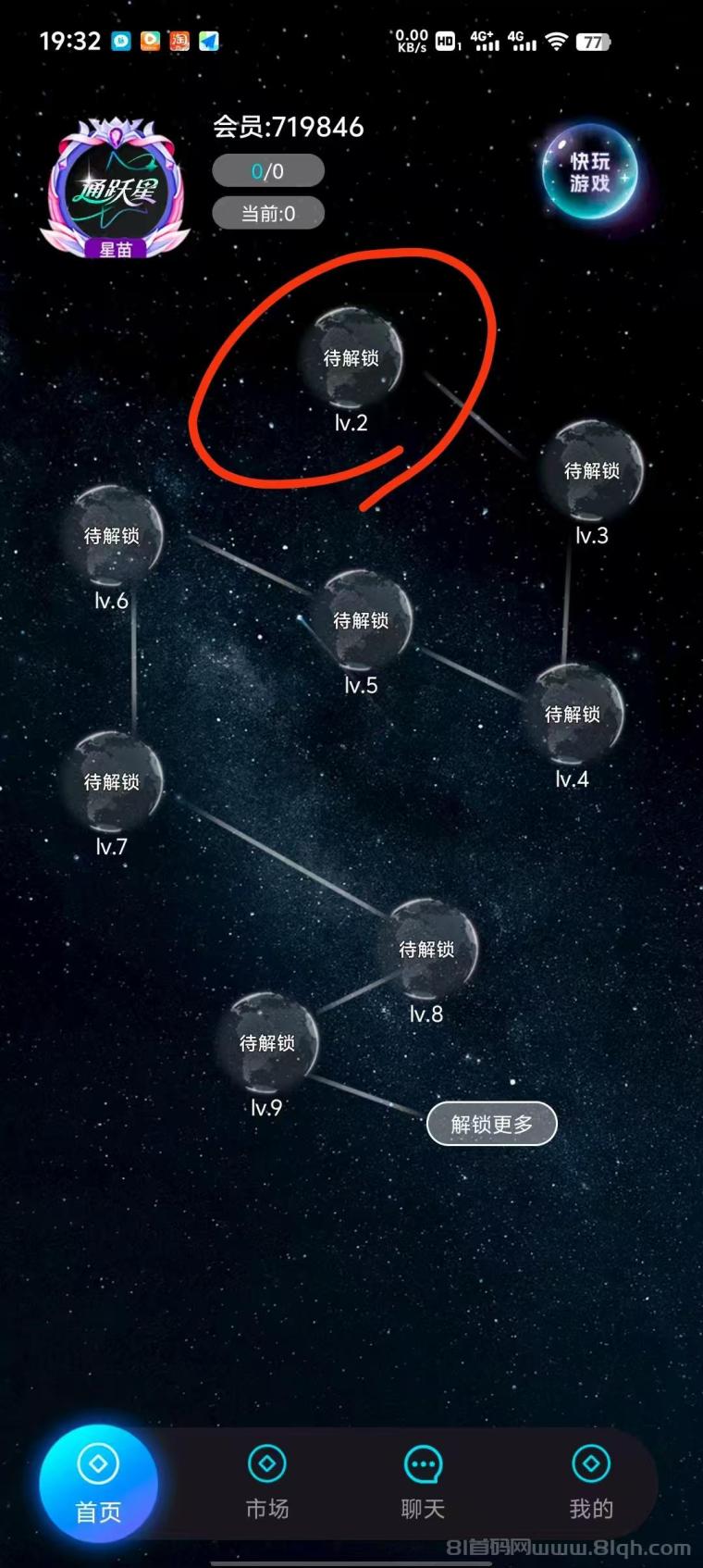703x1568 pixels.
Task: Open the lv.7 待解锁 planet
Action: pos(112,782)
